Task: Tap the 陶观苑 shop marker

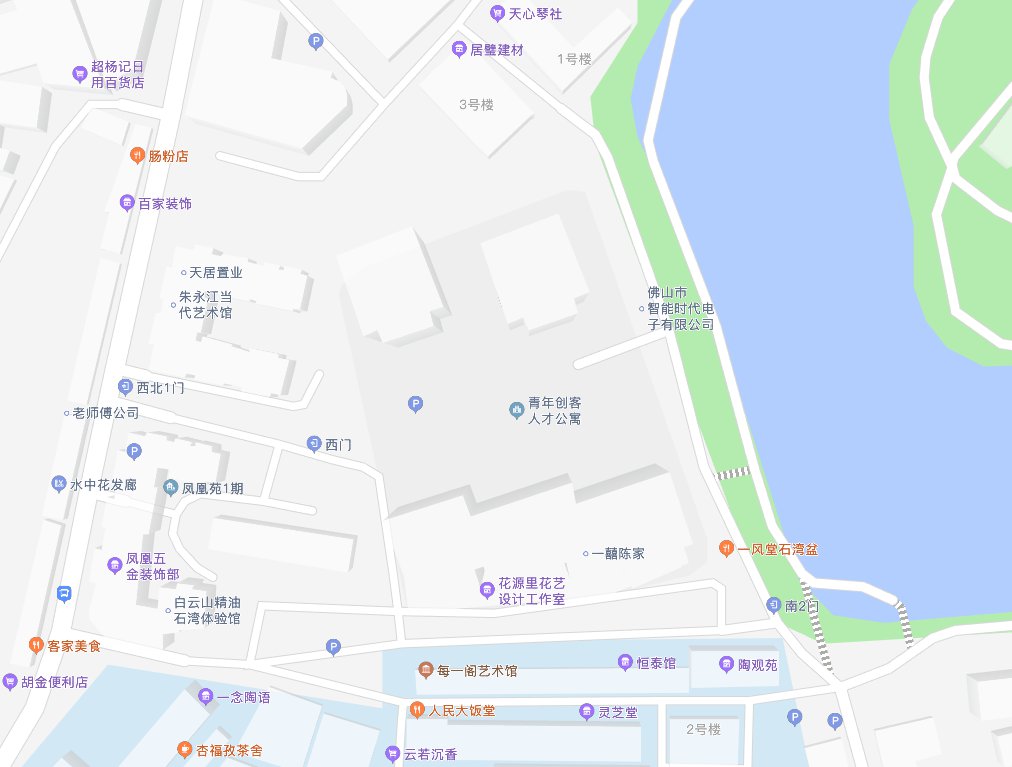Action: 727,664
